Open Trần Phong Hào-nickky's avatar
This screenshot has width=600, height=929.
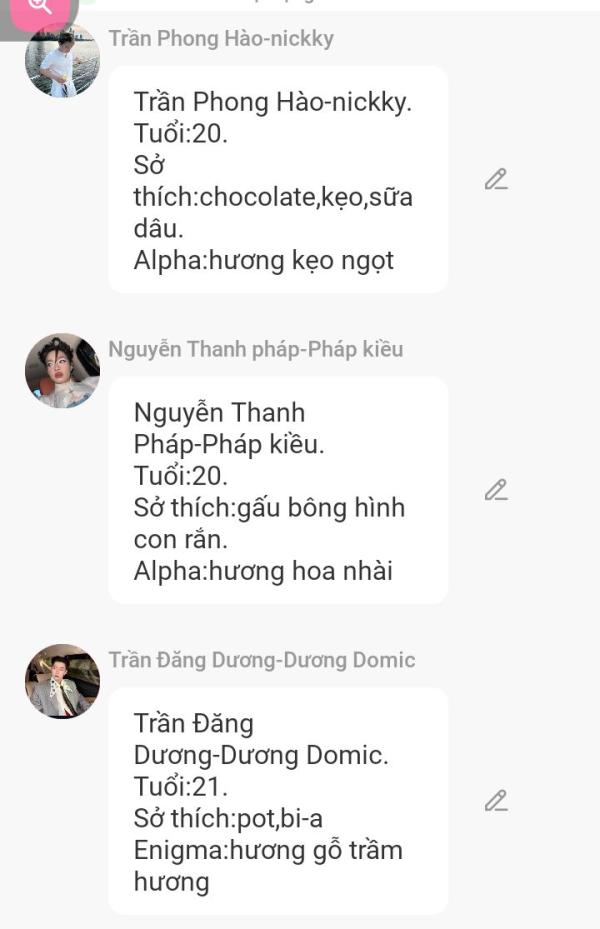point(62,60)
